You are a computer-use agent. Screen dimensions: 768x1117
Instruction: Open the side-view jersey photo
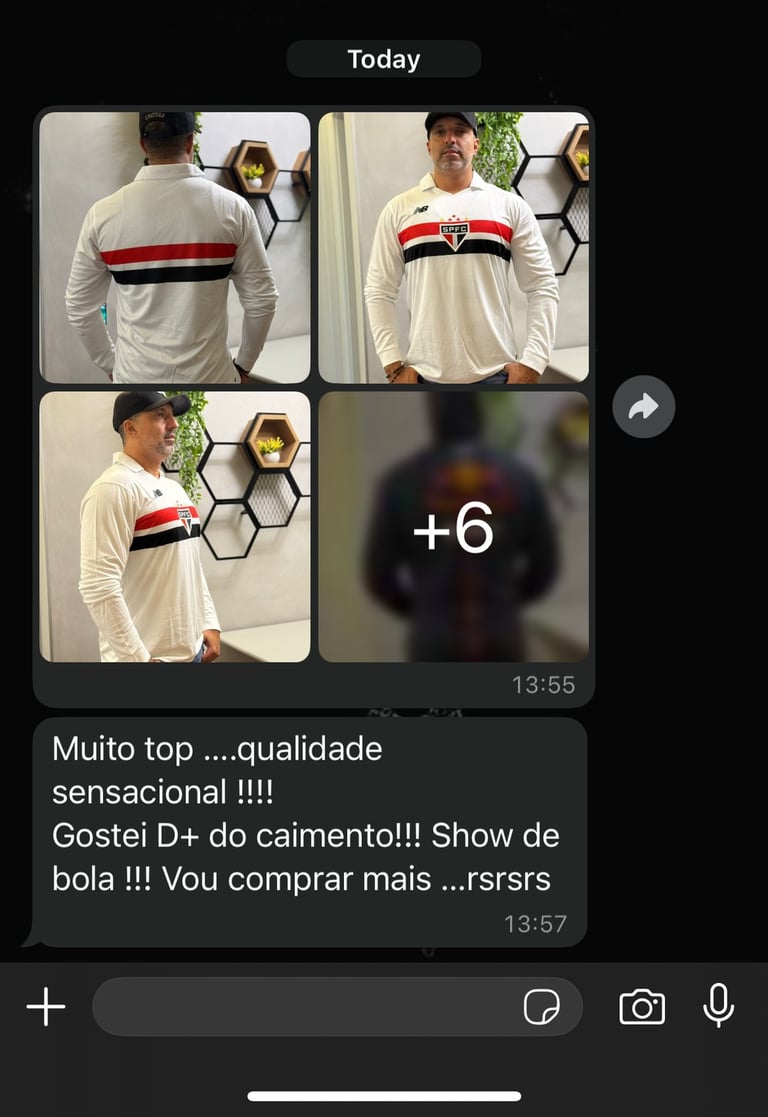click(174, 526)
